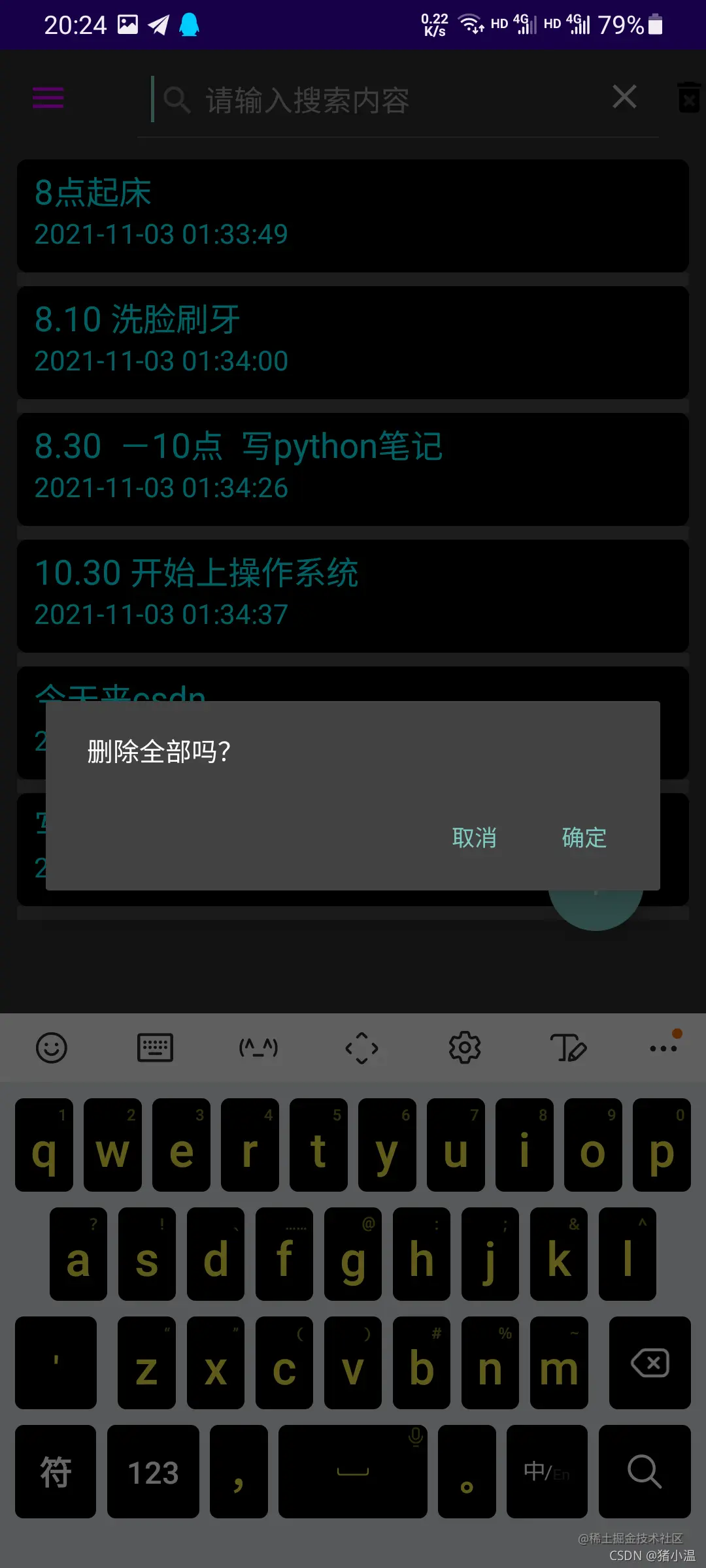The width and height of the screenshot is (706, 1568).
Task: Switch to symbols with the 符 key
Action: (x=56, y=1473)
